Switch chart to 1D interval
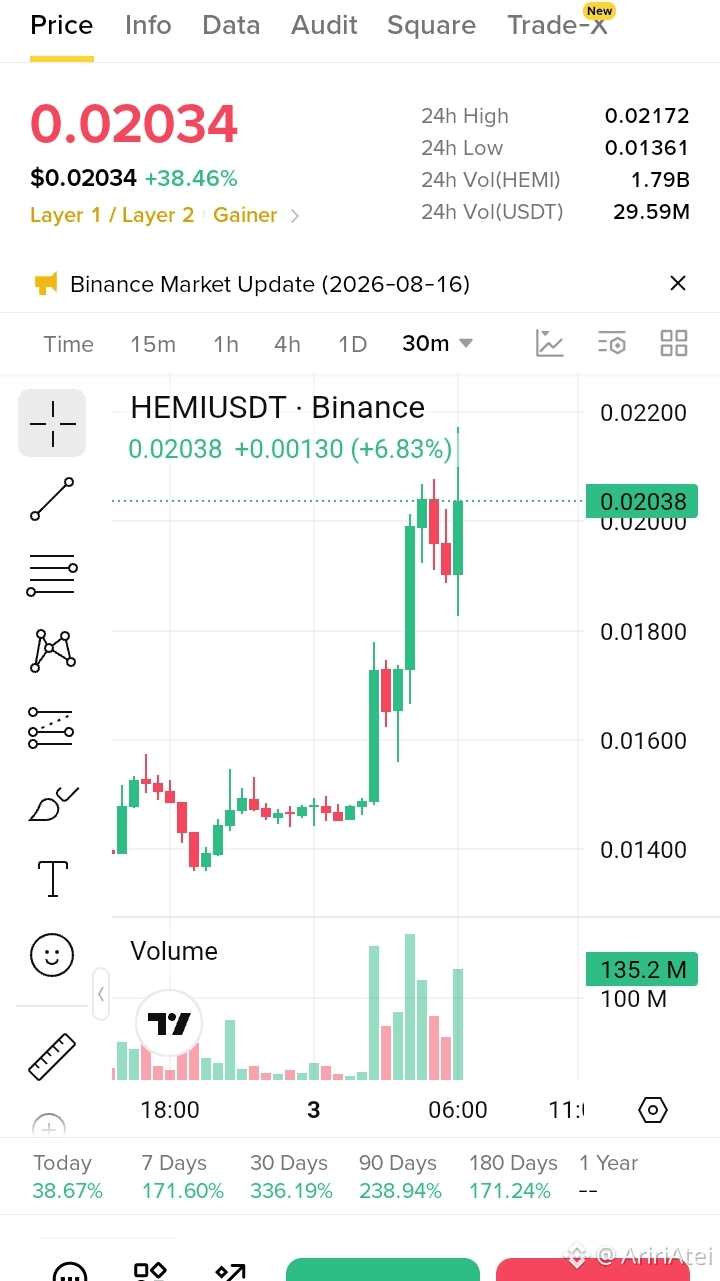Image resolution: width=720 pixels, height=1281 pixels. (x=352, y=344)
